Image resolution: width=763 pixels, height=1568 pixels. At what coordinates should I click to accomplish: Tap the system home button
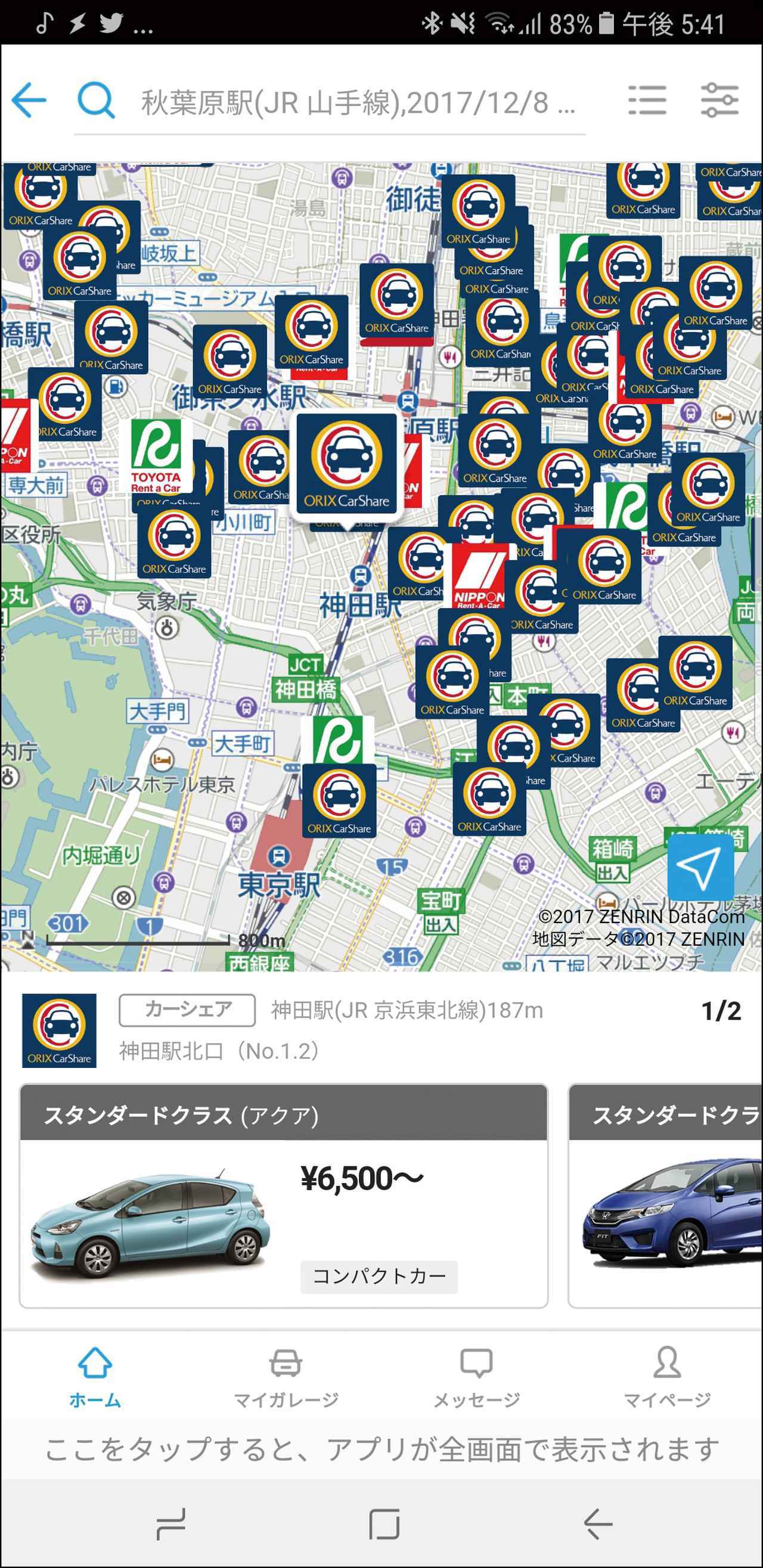384,1523
